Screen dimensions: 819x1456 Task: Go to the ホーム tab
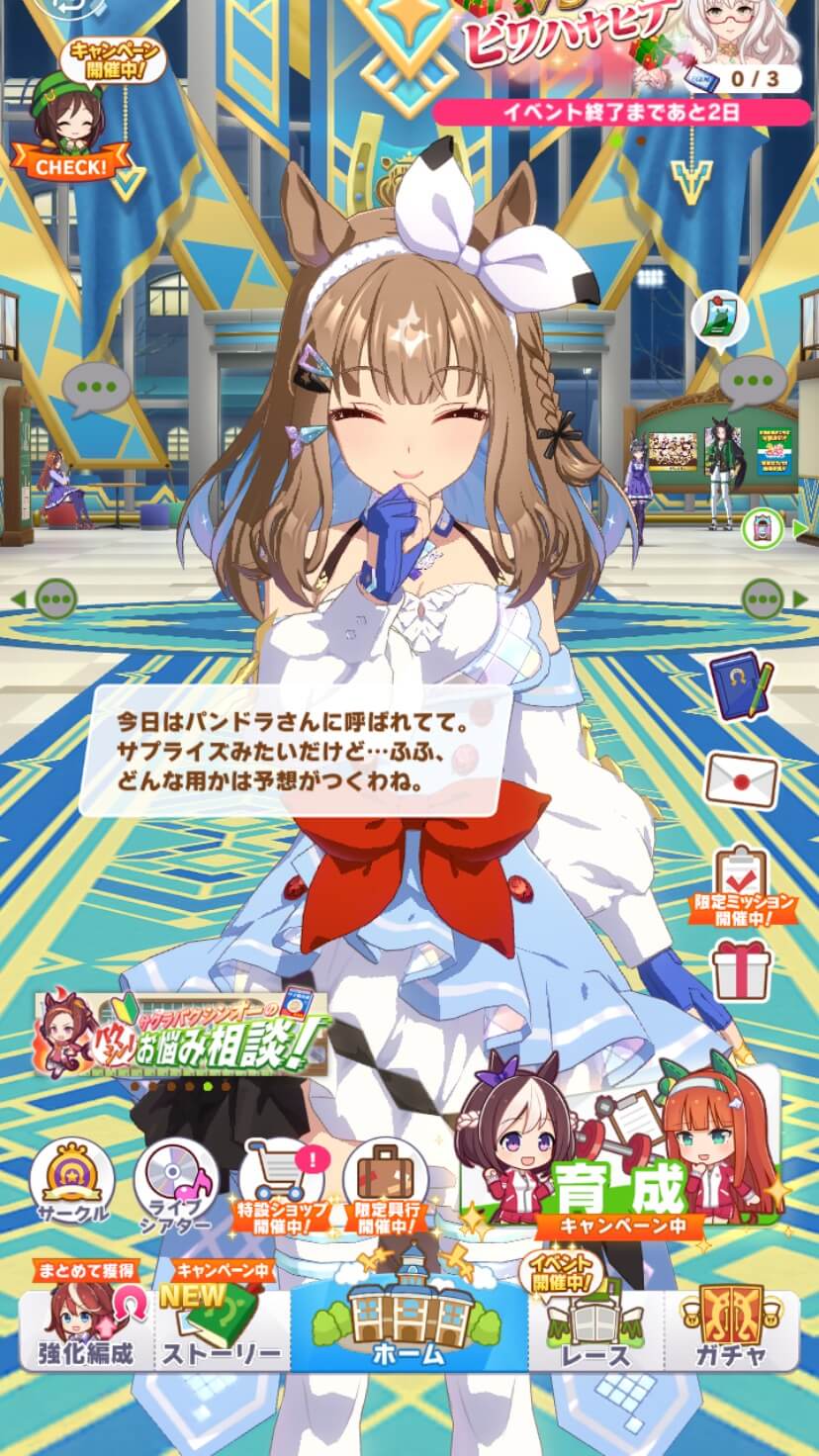point(409,1320)
